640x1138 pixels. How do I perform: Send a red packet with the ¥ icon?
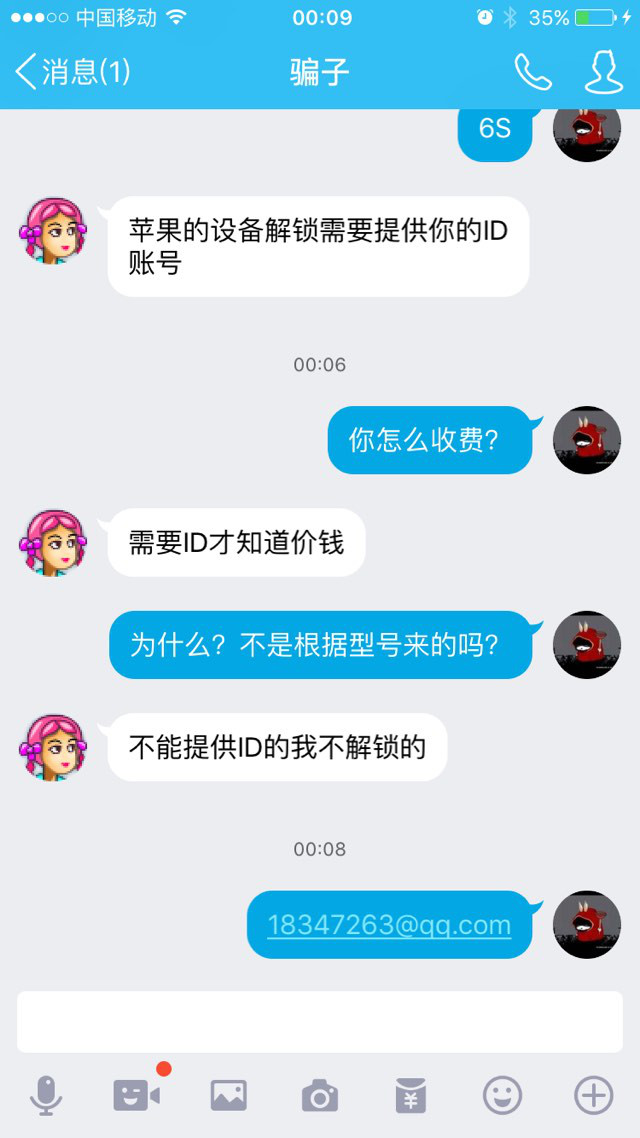411,1097
